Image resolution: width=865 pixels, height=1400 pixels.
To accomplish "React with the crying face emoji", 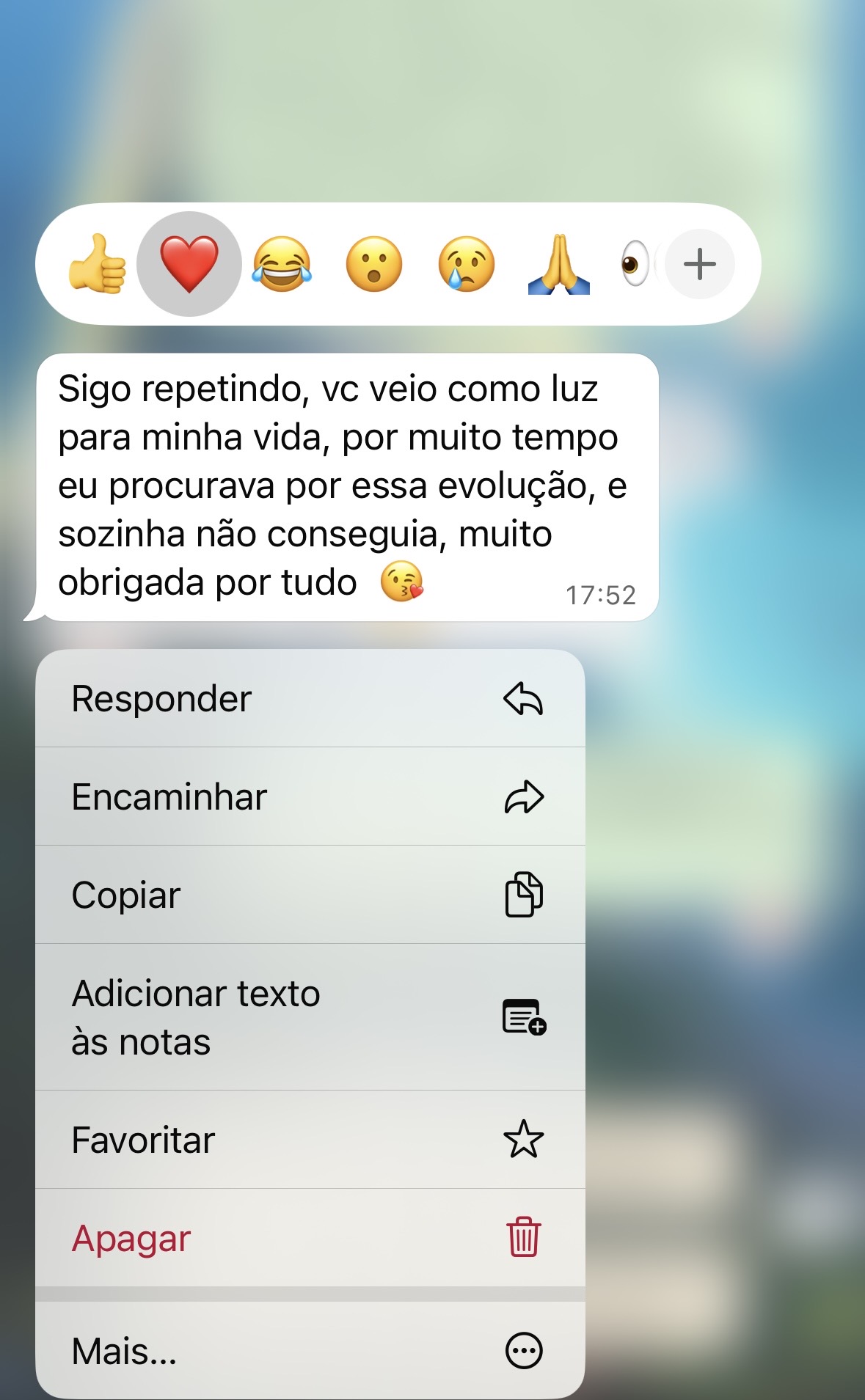I will coord(467,264).
